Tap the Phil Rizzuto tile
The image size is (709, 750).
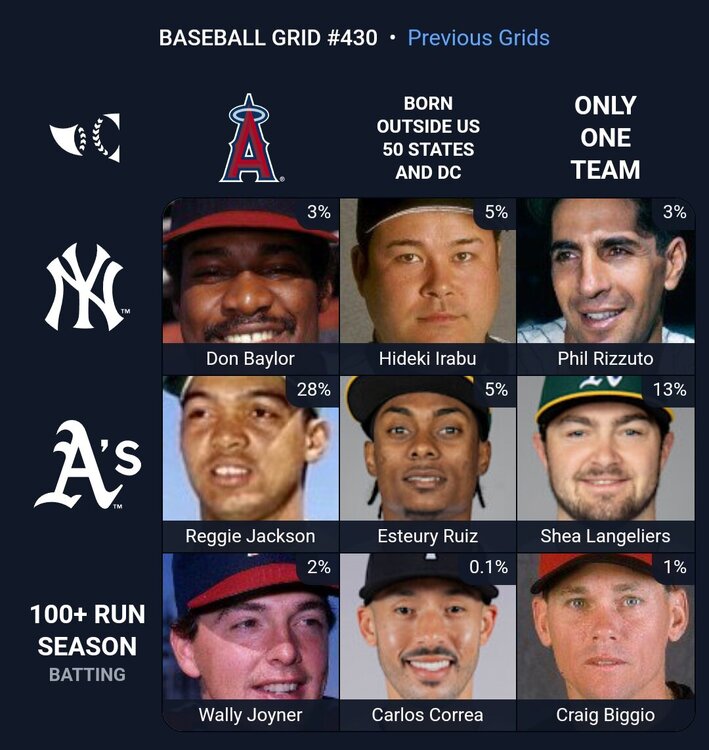coord(605,285)
